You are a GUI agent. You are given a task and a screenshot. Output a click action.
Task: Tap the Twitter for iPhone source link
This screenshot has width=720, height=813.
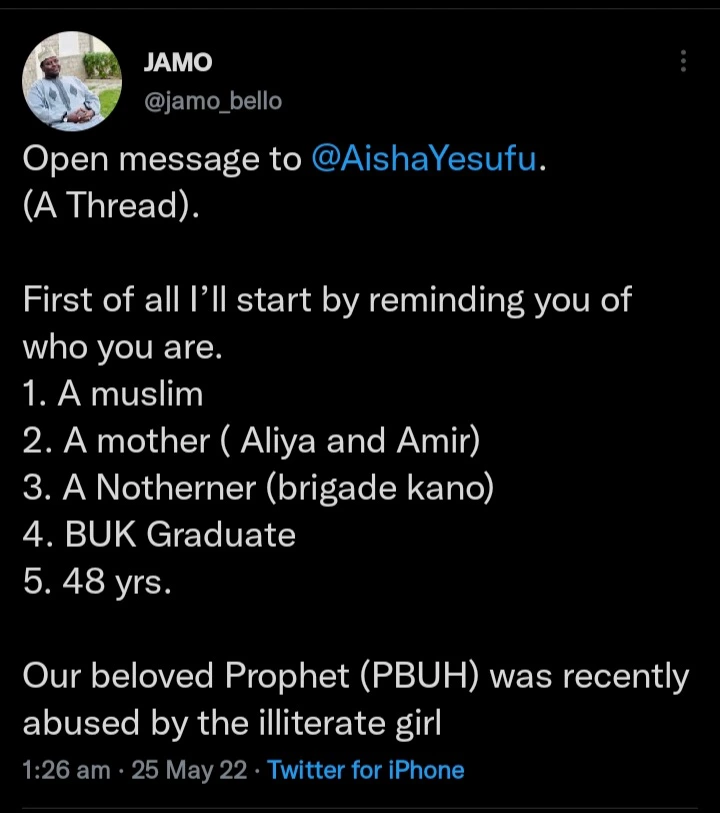click(x=366, y=770)
